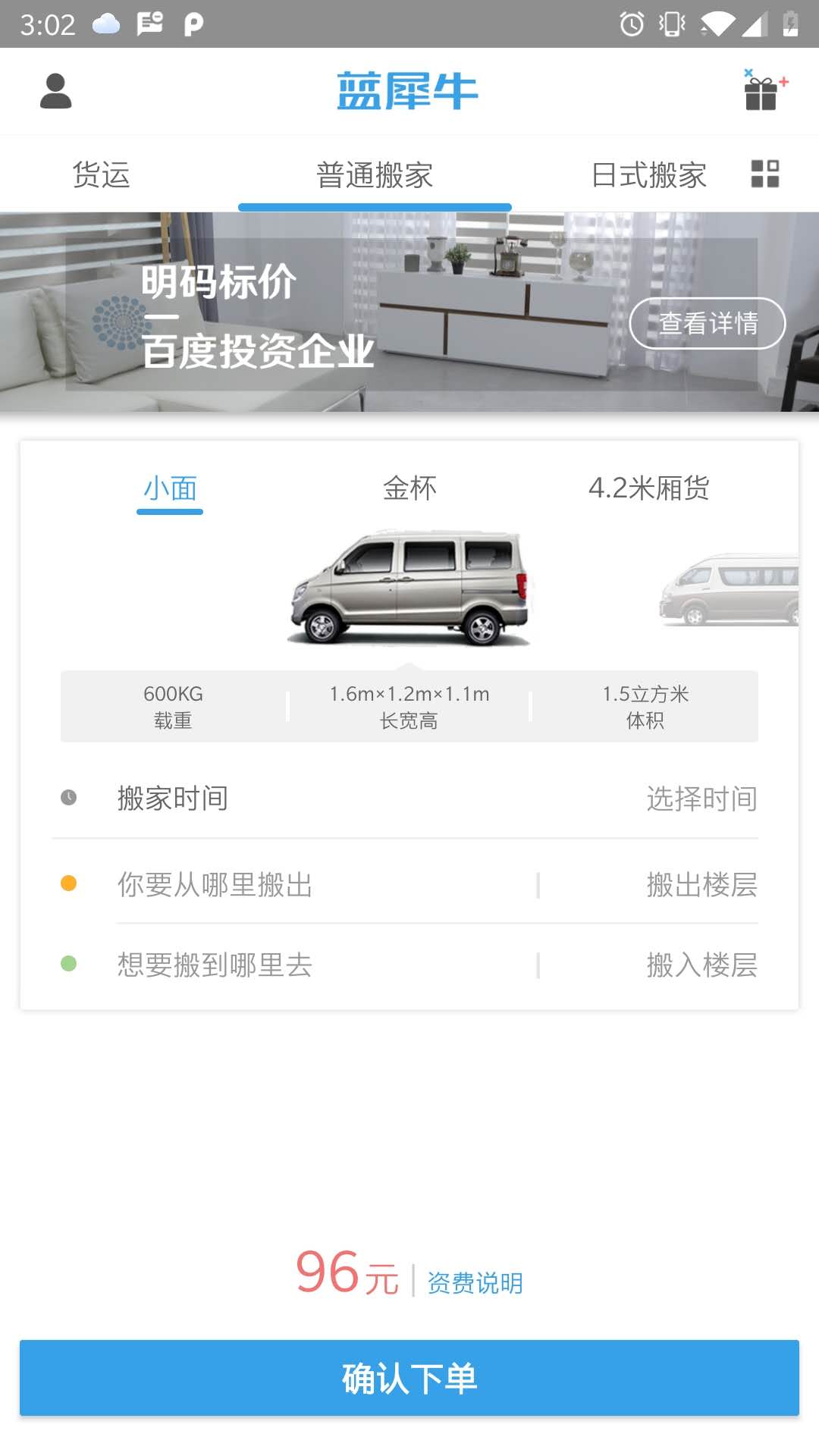
Task: Open the grid menu of all services
Action: point(764,174)
